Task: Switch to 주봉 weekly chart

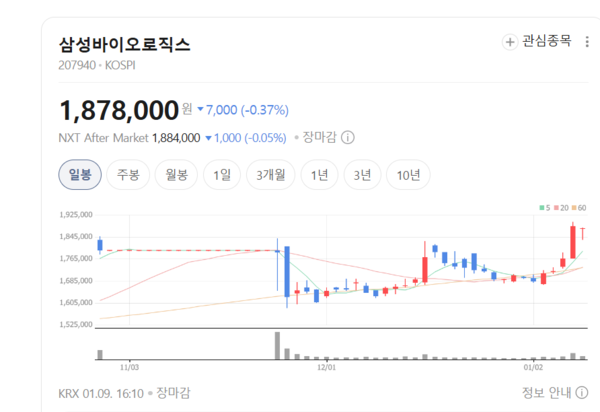Action: (x=128, y=175)
